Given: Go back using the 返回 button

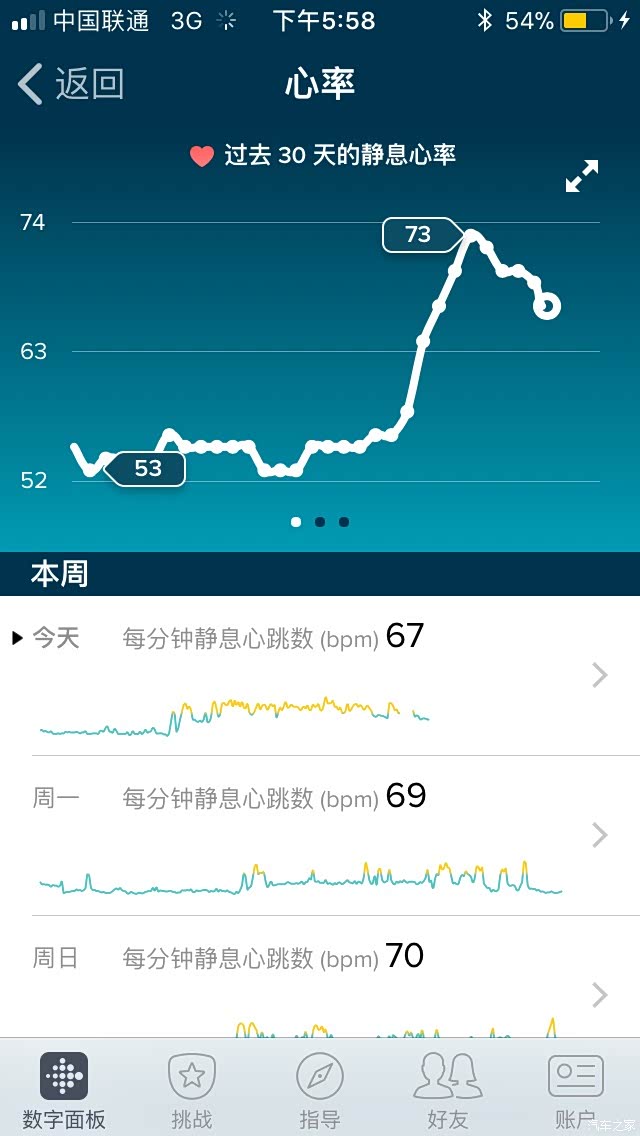Looking at the screenshot, I should point(71,84).
